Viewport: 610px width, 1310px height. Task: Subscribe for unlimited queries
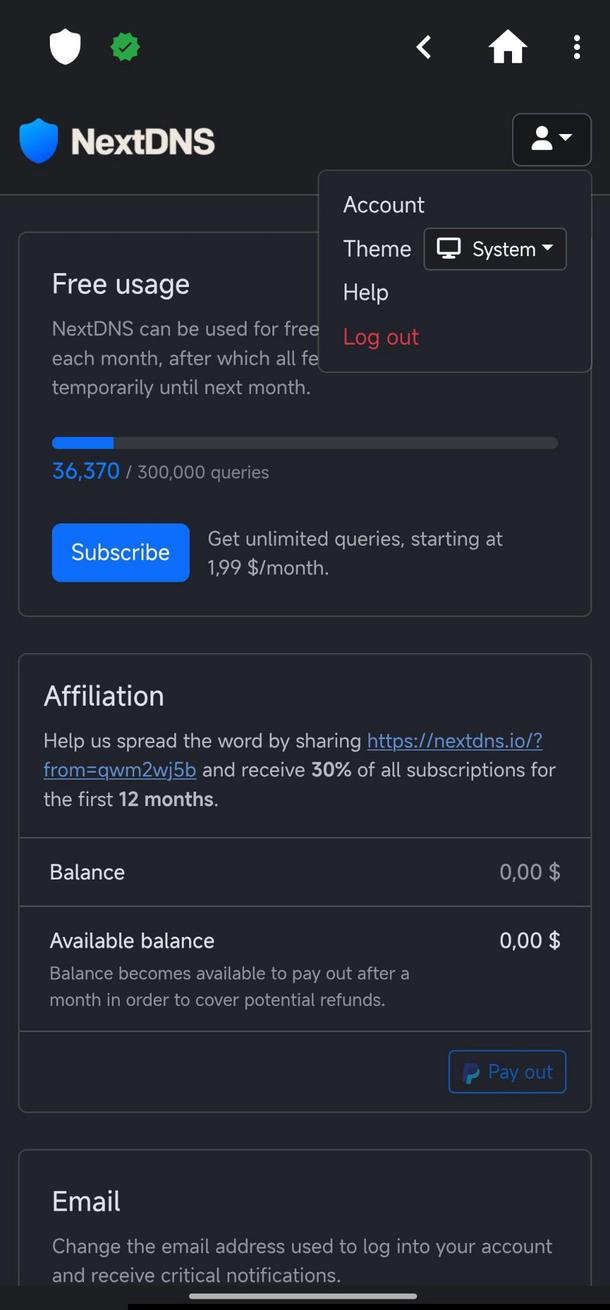point(120,552)
